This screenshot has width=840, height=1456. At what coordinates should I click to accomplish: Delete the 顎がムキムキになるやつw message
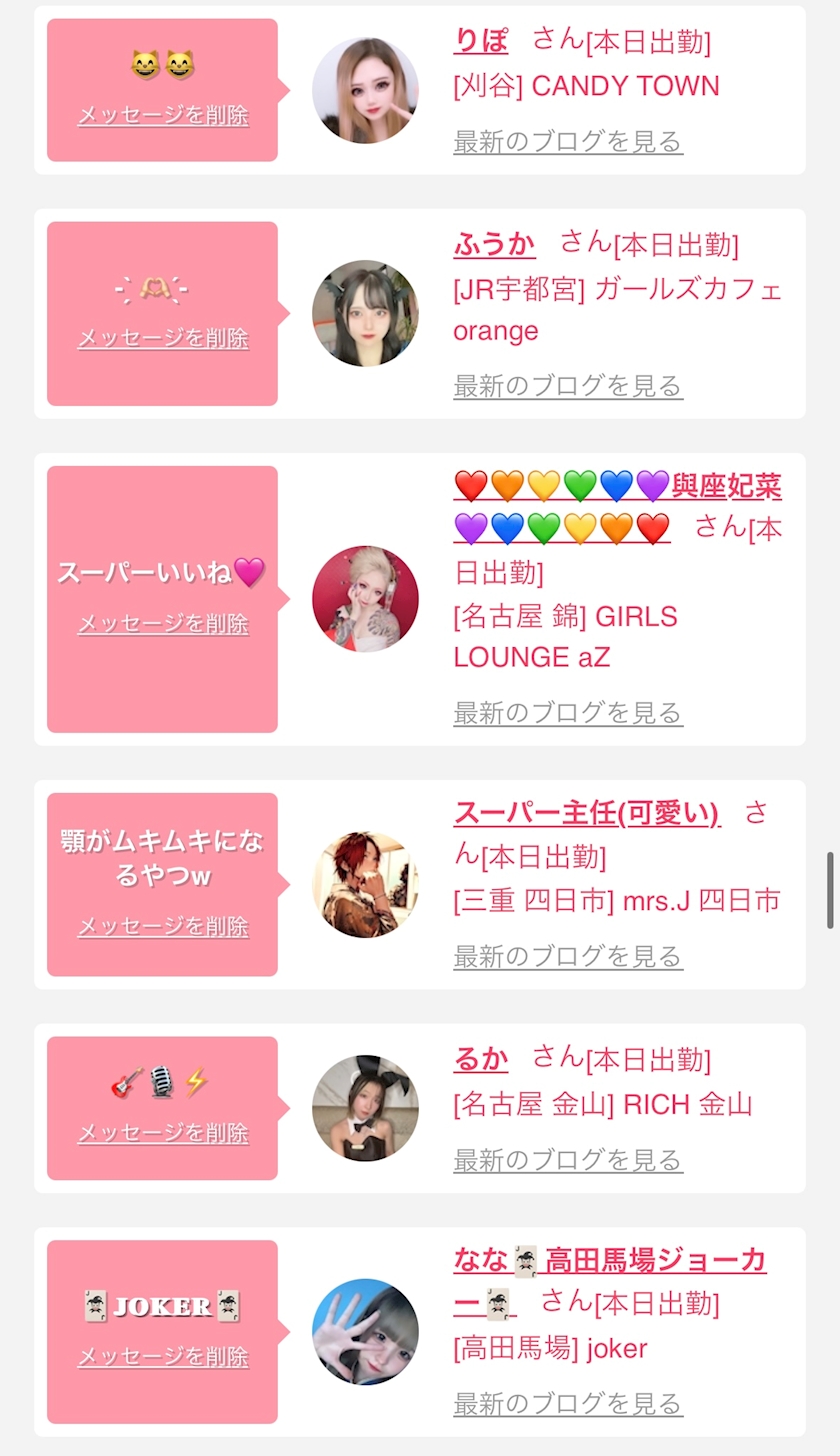click(163, 927)
